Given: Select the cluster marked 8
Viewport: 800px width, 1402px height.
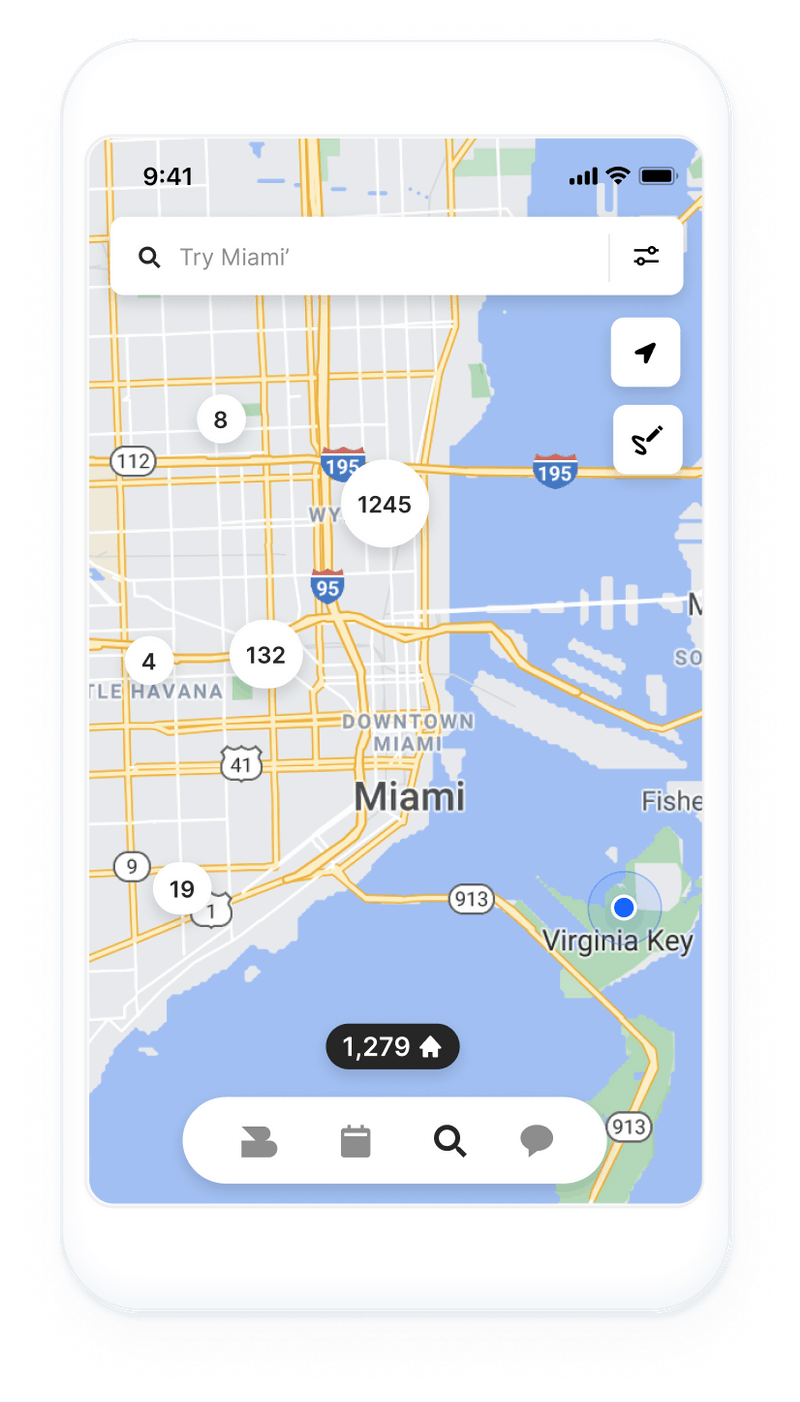Looking at the screenshot, I should click(221, 419).
